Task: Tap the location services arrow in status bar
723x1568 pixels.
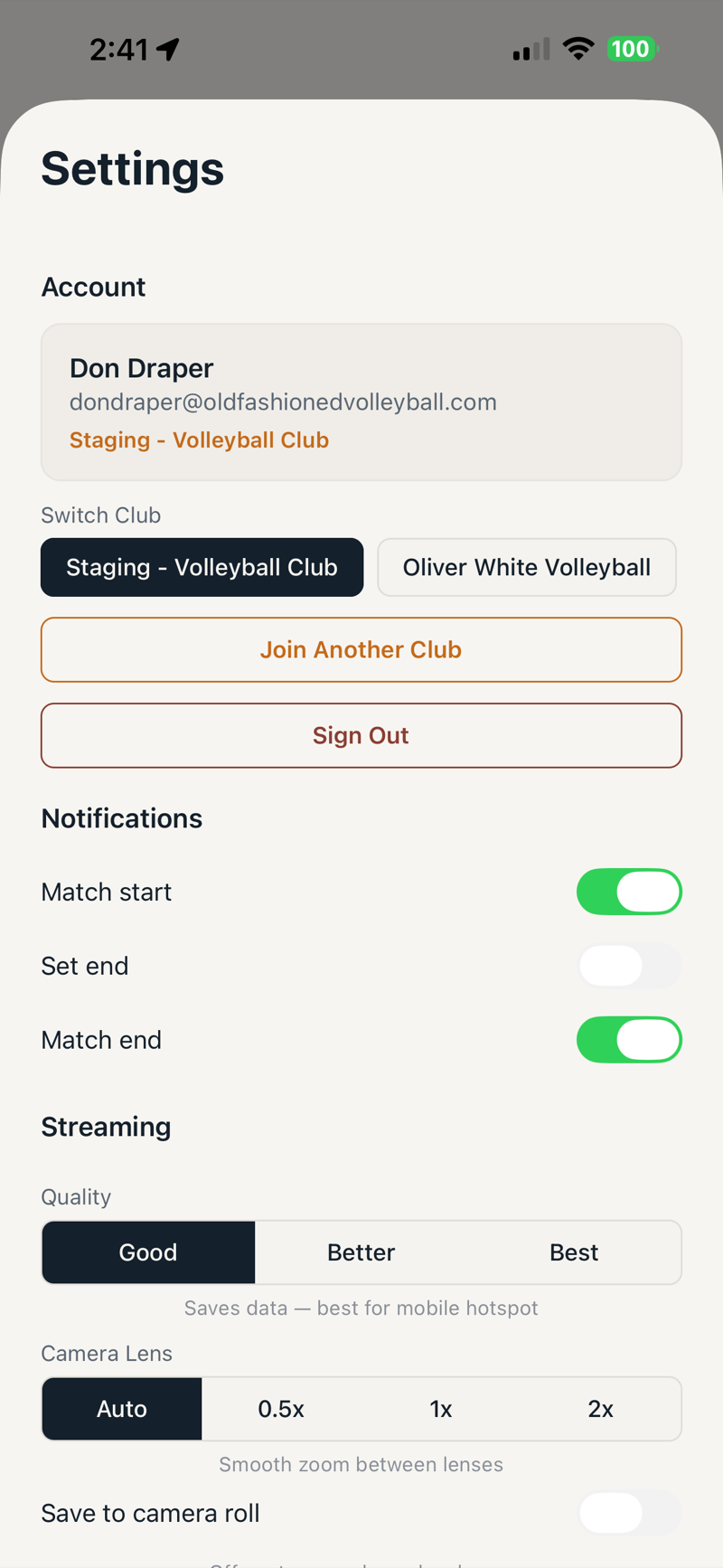Action: [168, 49]
